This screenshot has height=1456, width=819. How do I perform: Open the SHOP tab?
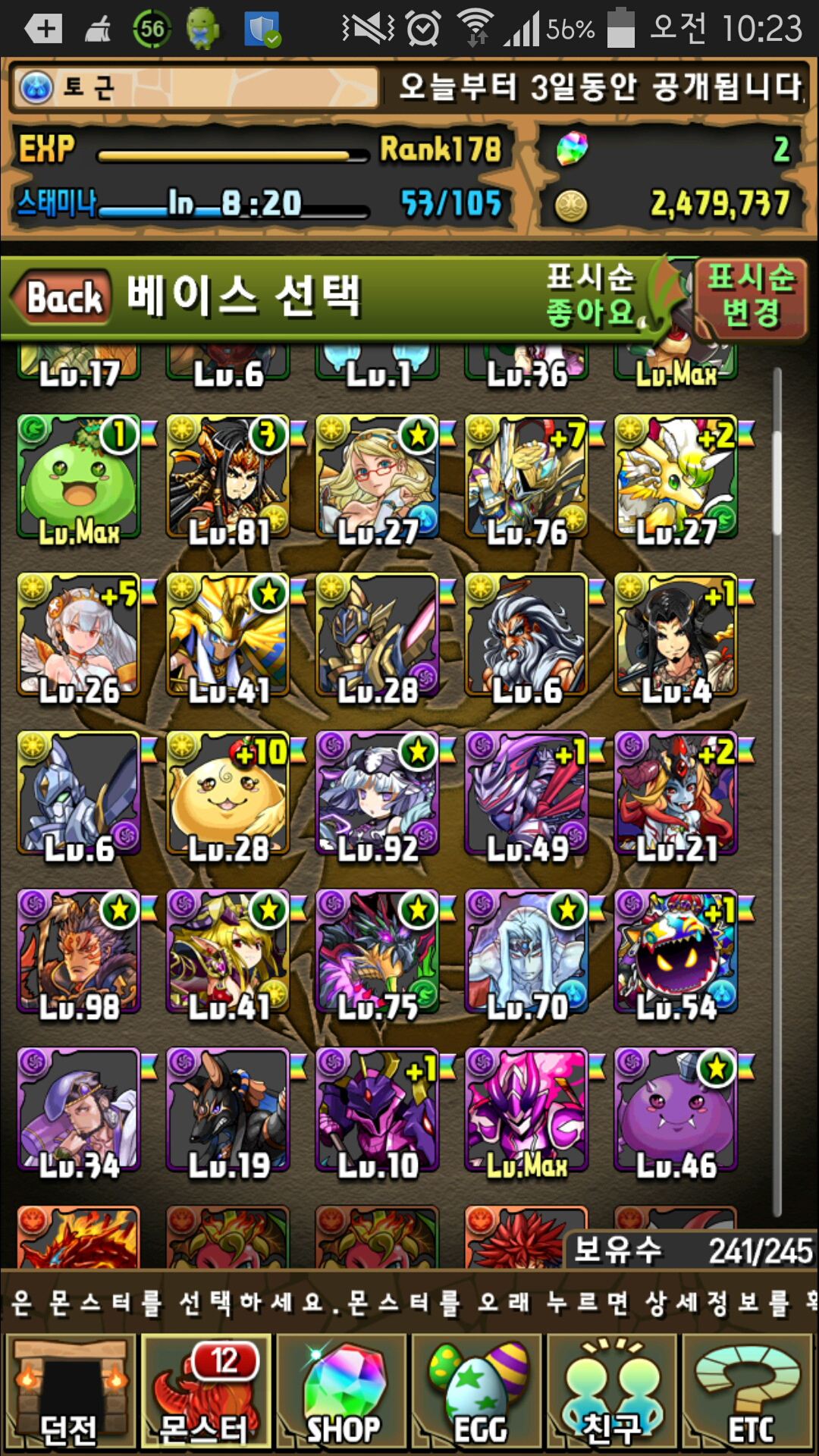(341, 1392)
